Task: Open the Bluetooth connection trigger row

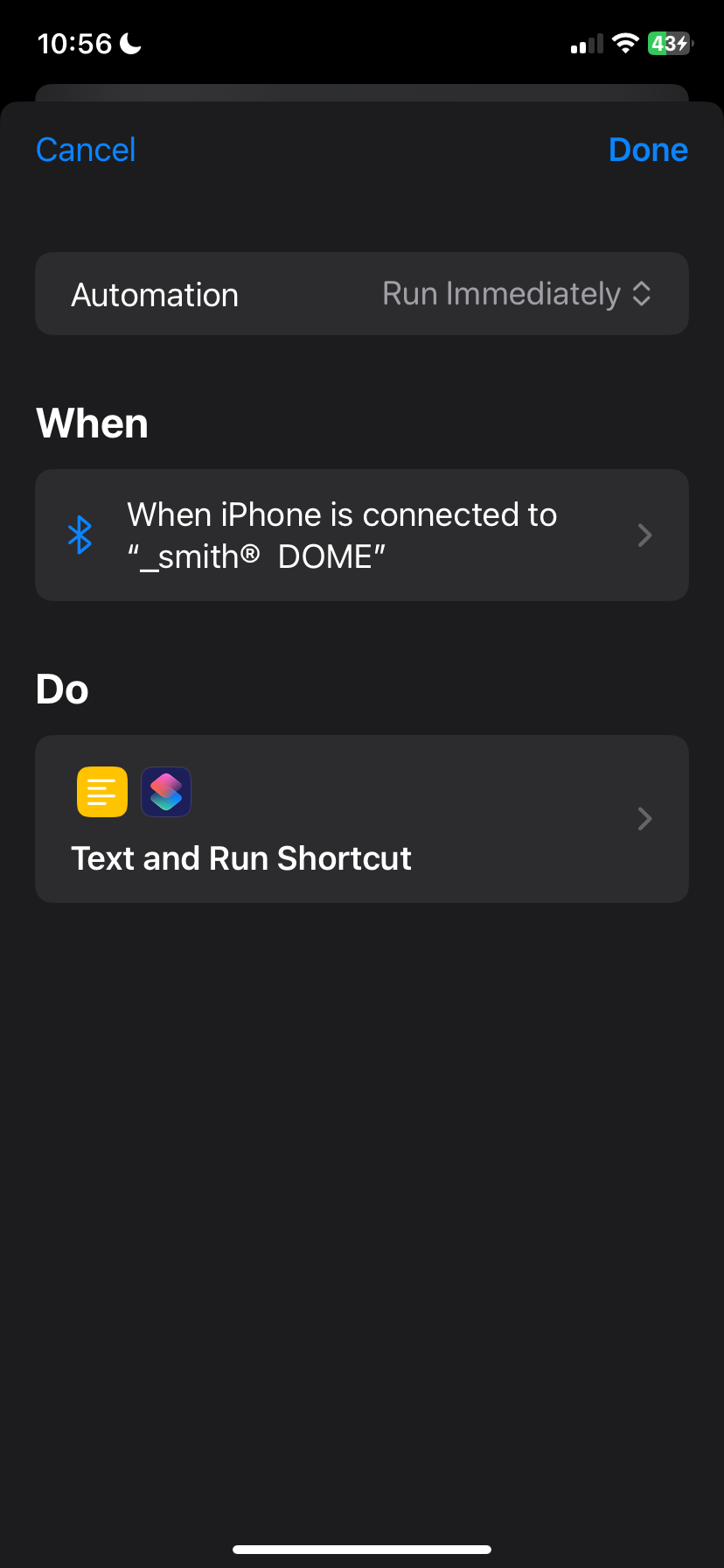Action: coord(362,535)
